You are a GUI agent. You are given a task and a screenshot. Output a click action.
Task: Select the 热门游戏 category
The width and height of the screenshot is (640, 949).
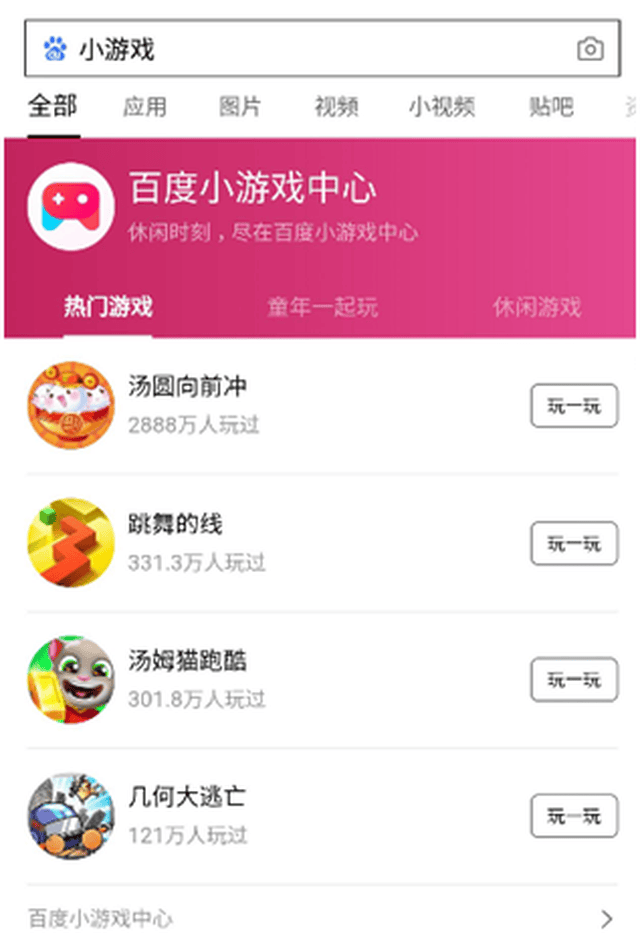point(108,307)
